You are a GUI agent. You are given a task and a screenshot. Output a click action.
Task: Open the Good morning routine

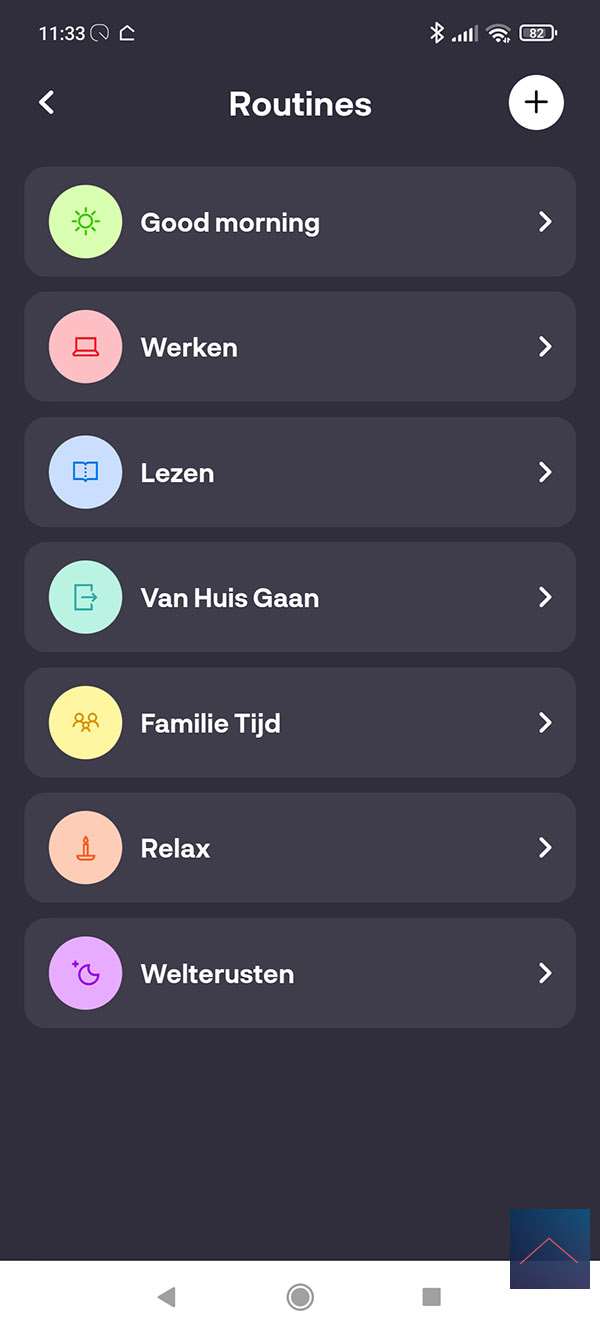coord(300,222)
